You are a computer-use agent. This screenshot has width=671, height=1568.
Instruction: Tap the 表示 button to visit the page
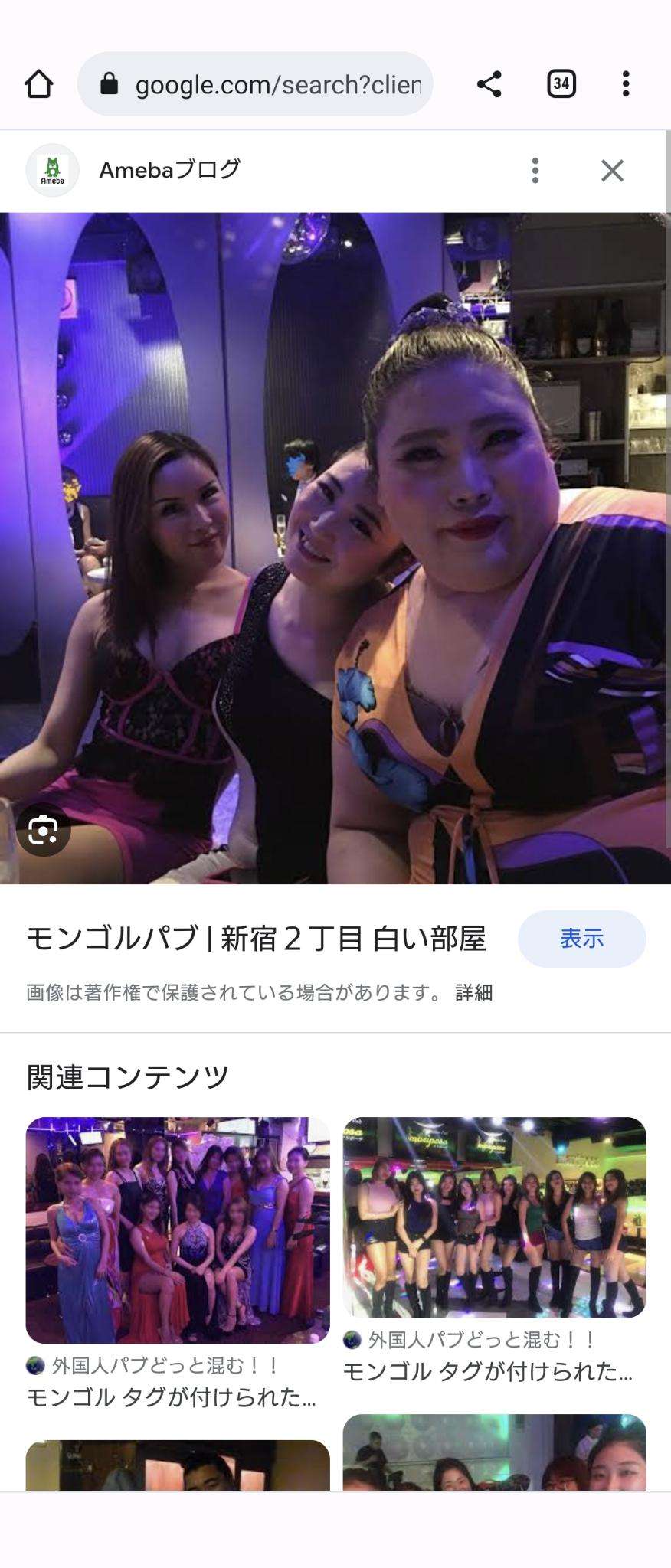point(581,939)
